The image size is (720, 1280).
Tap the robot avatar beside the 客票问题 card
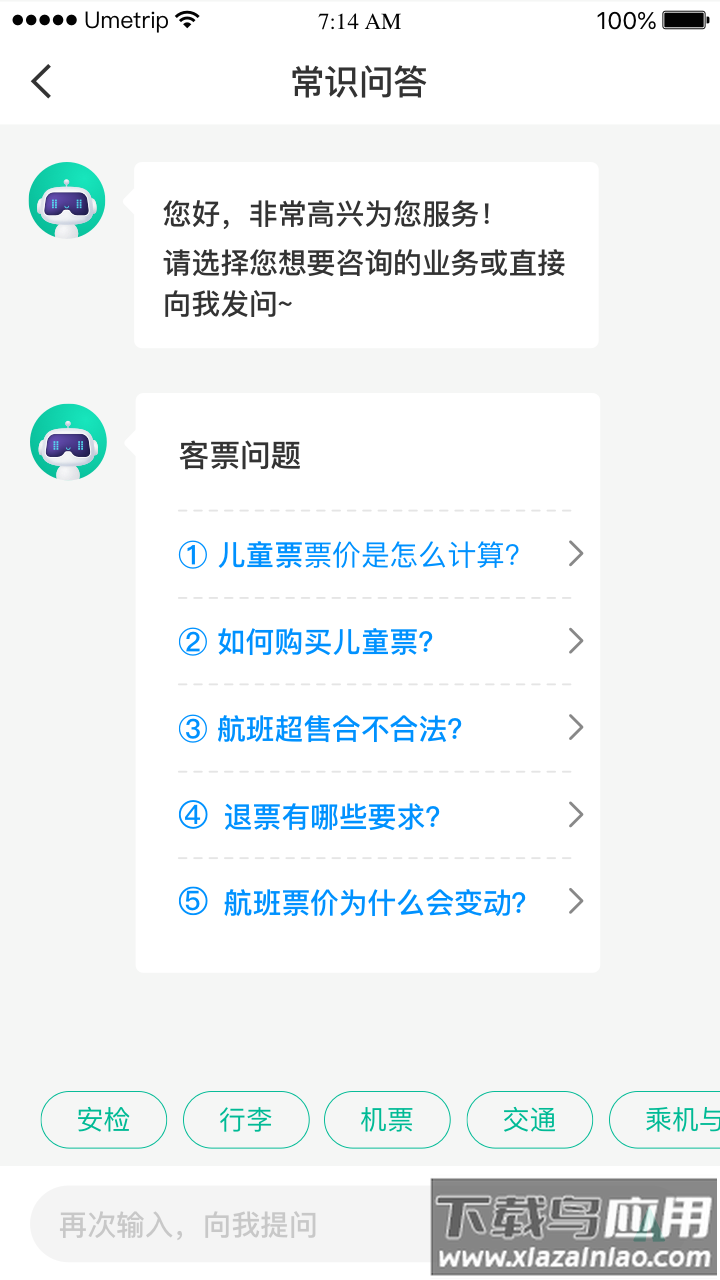66,441
